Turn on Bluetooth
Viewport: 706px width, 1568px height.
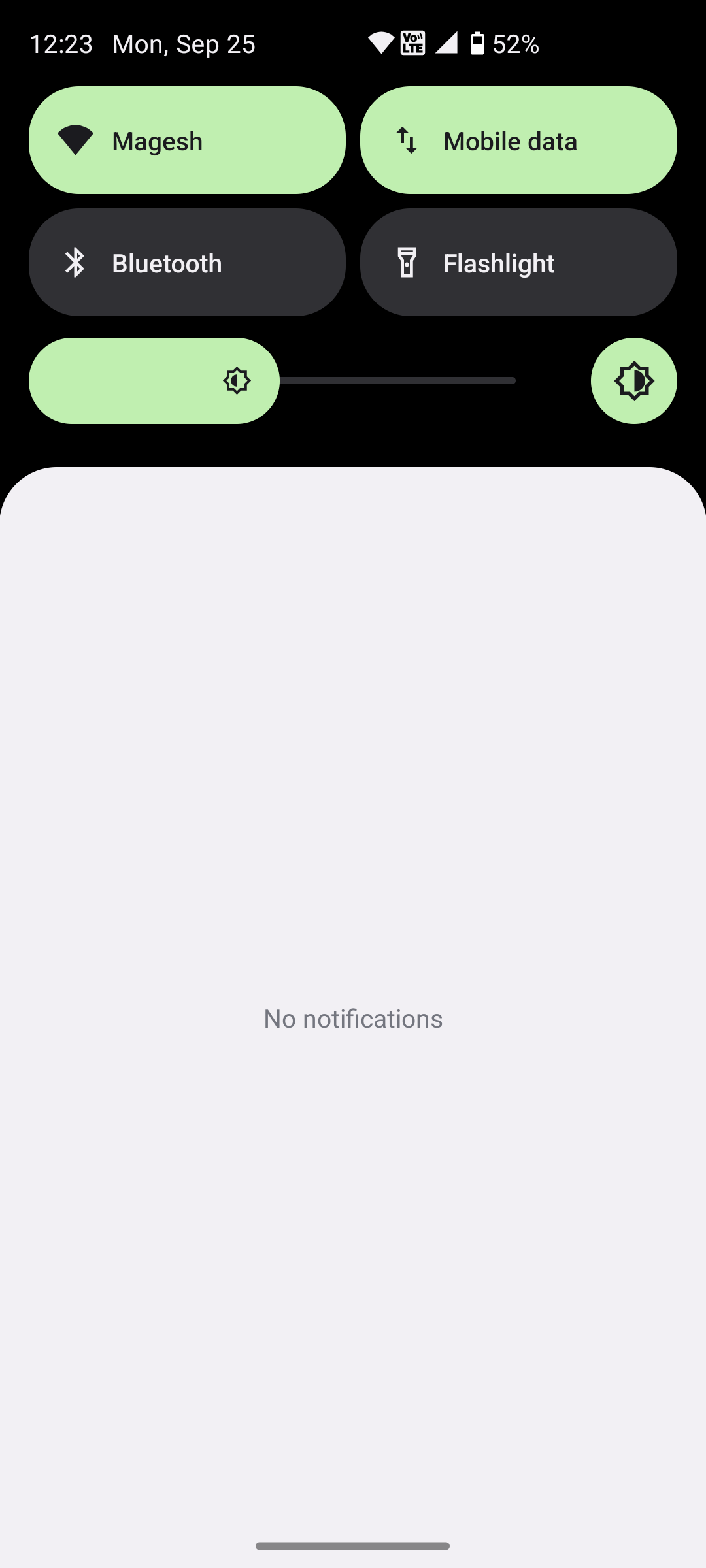187,263
